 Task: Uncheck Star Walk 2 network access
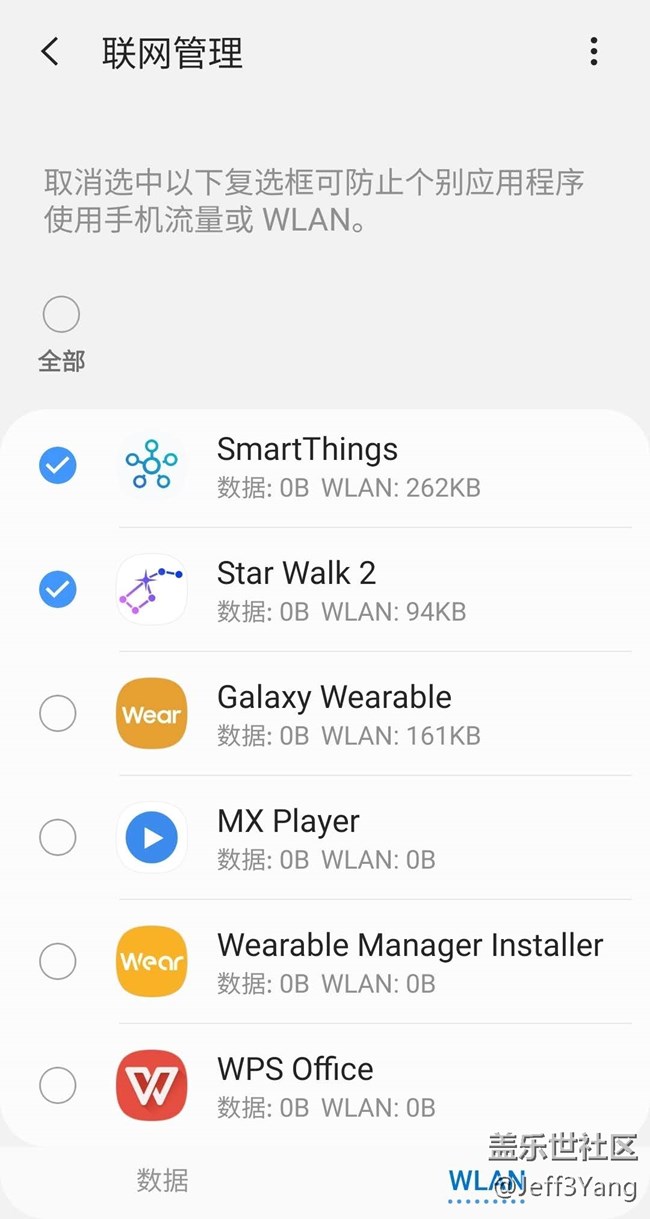click(57, 590)
